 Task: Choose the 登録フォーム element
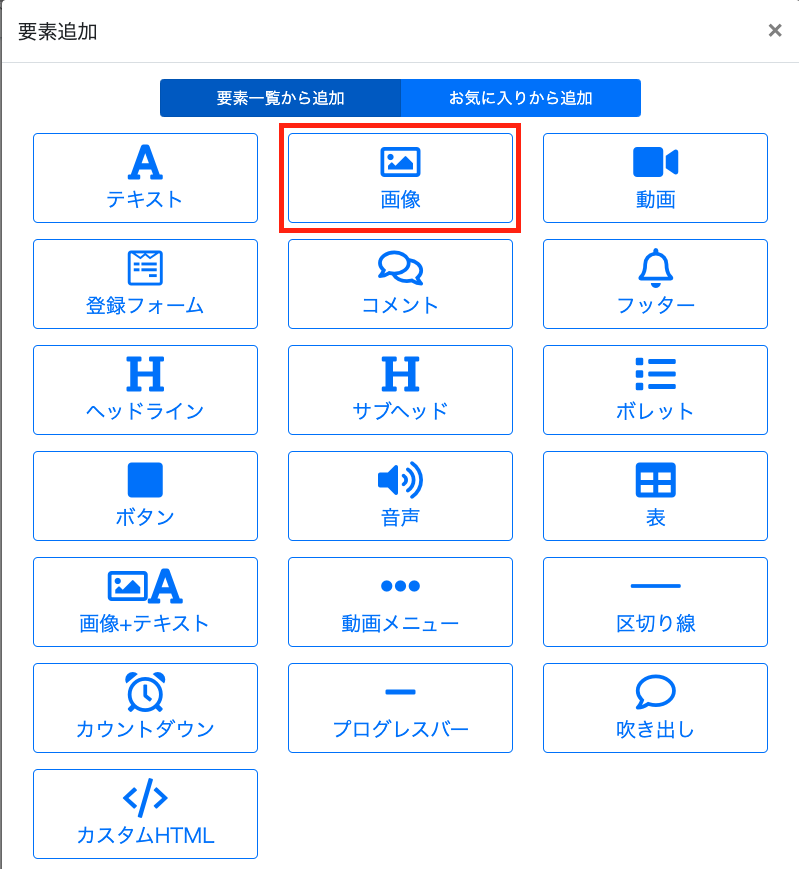point(145,284)
